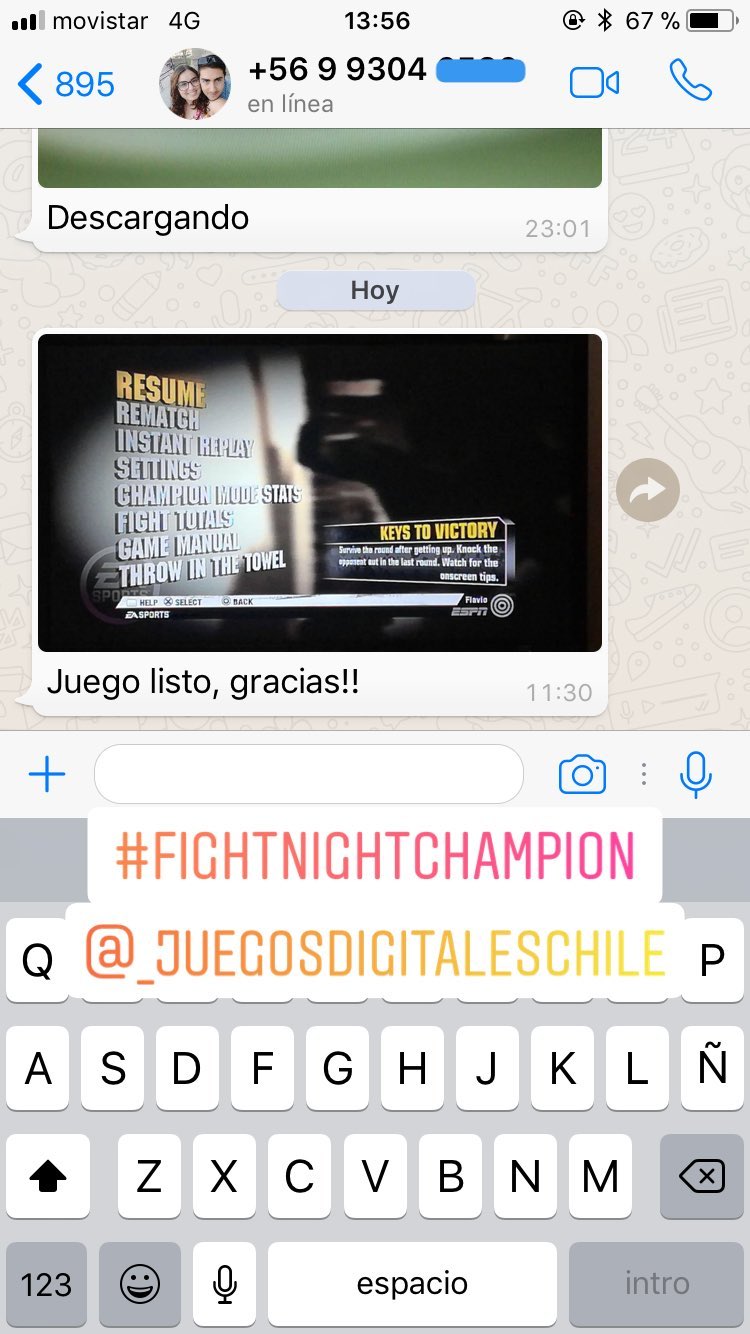
Task: Go back to the chat list
Action: (x=66, y=84)
